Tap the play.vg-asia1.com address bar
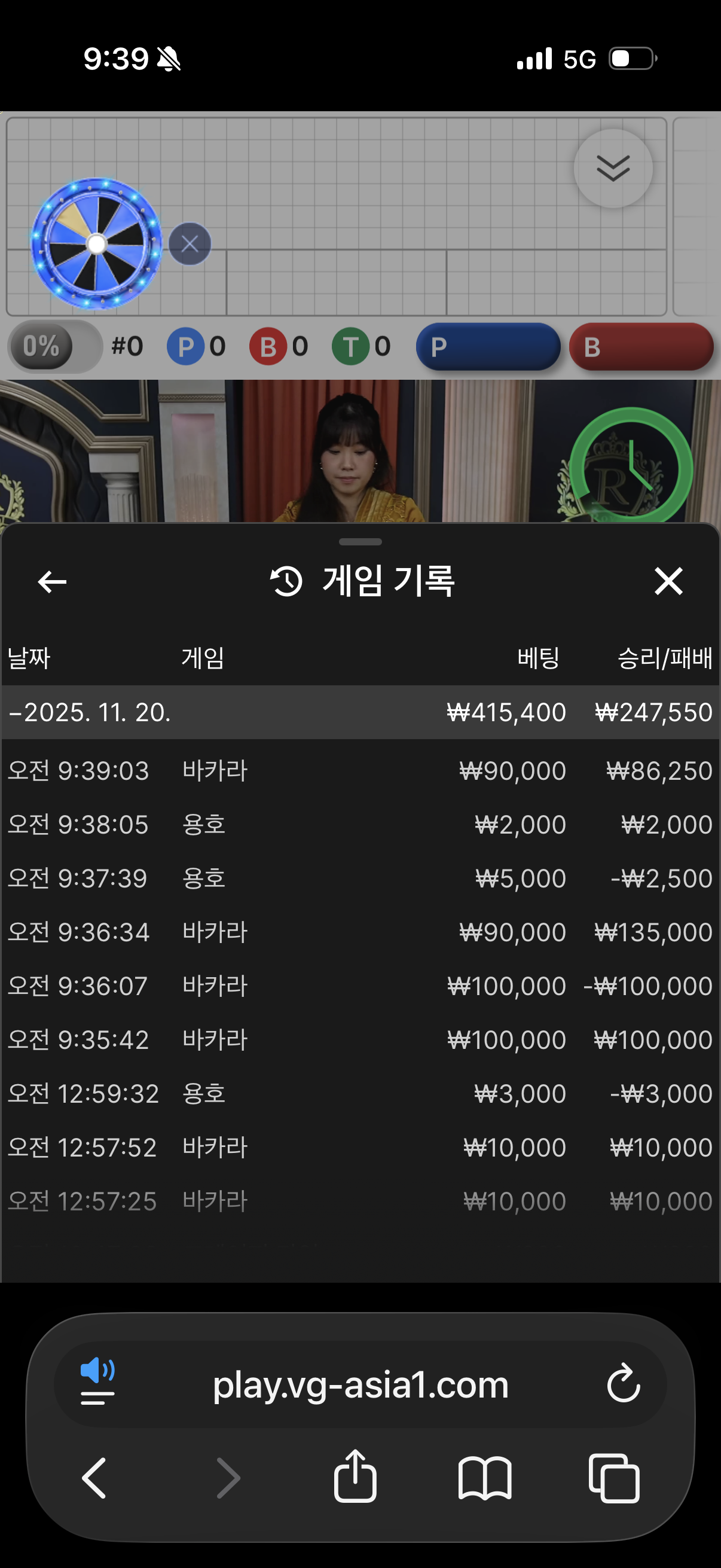The height and width of the screenshot is (1568, 721). 360,1386
